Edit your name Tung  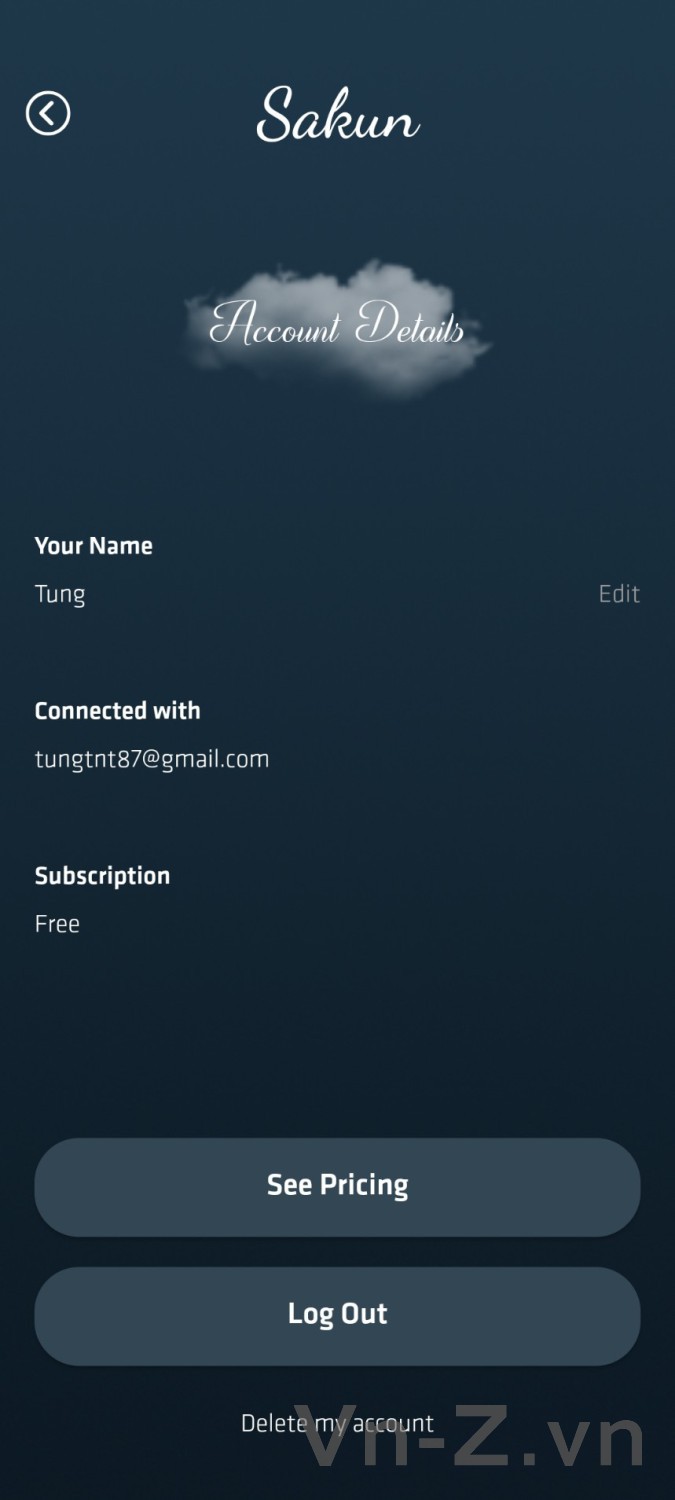(x=618, y=594)
